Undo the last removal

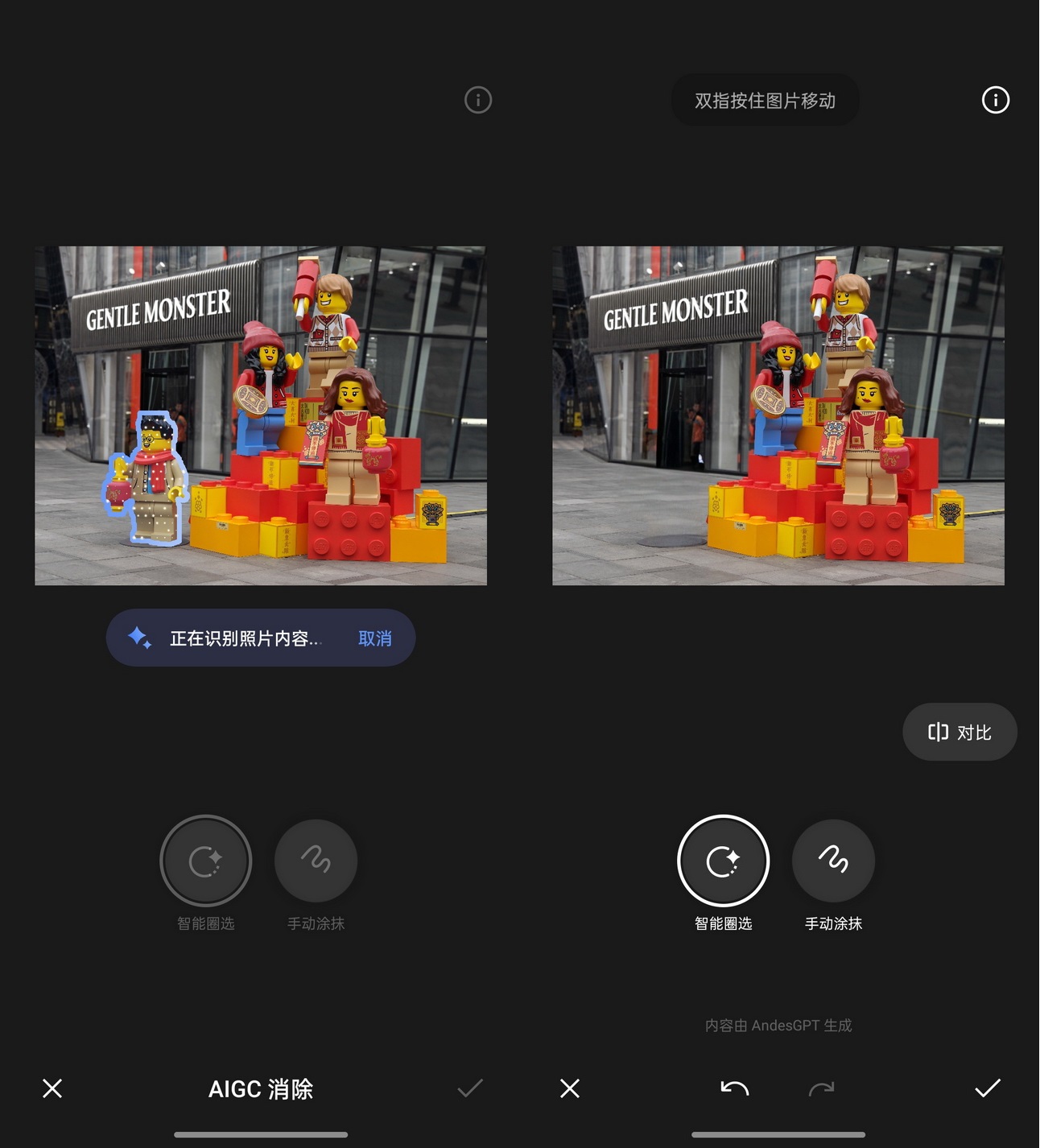tap(734, 1088)
